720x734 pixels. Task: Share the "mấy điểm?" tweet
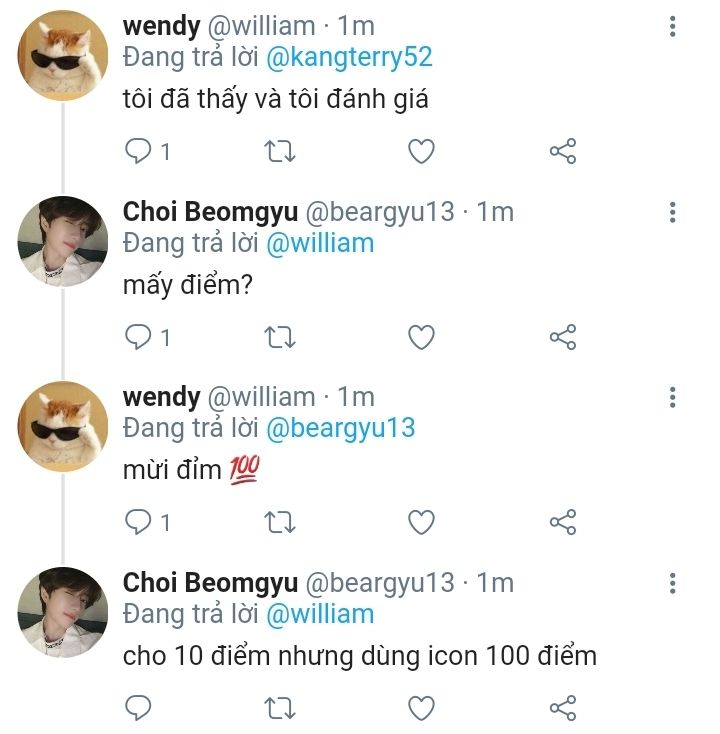pyautogui.click(x=563, y=337)
